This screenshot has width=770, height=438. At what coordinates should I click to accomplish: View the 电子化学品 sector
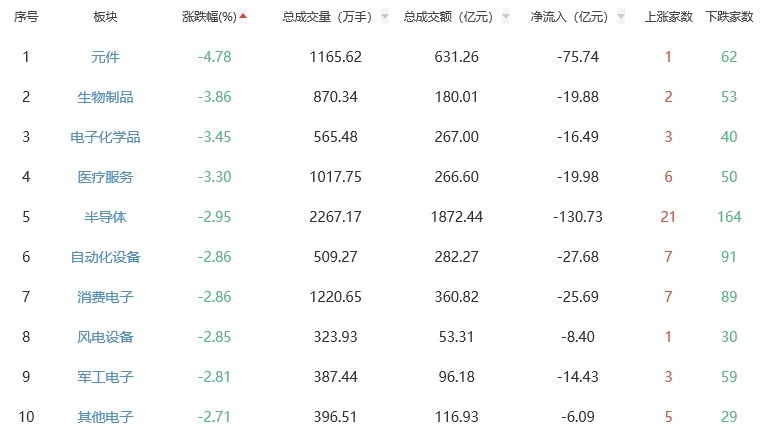[x=105, y=137]
